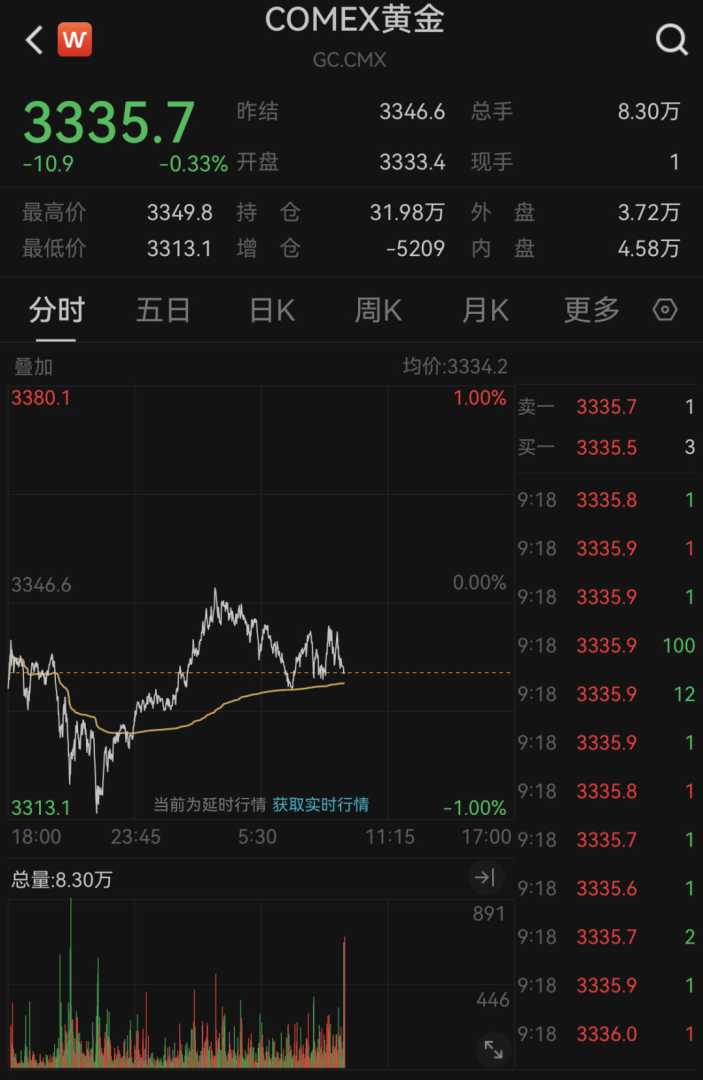Open chart settings hexagon icon
The image size is (703, 1080).
[665, 311]
